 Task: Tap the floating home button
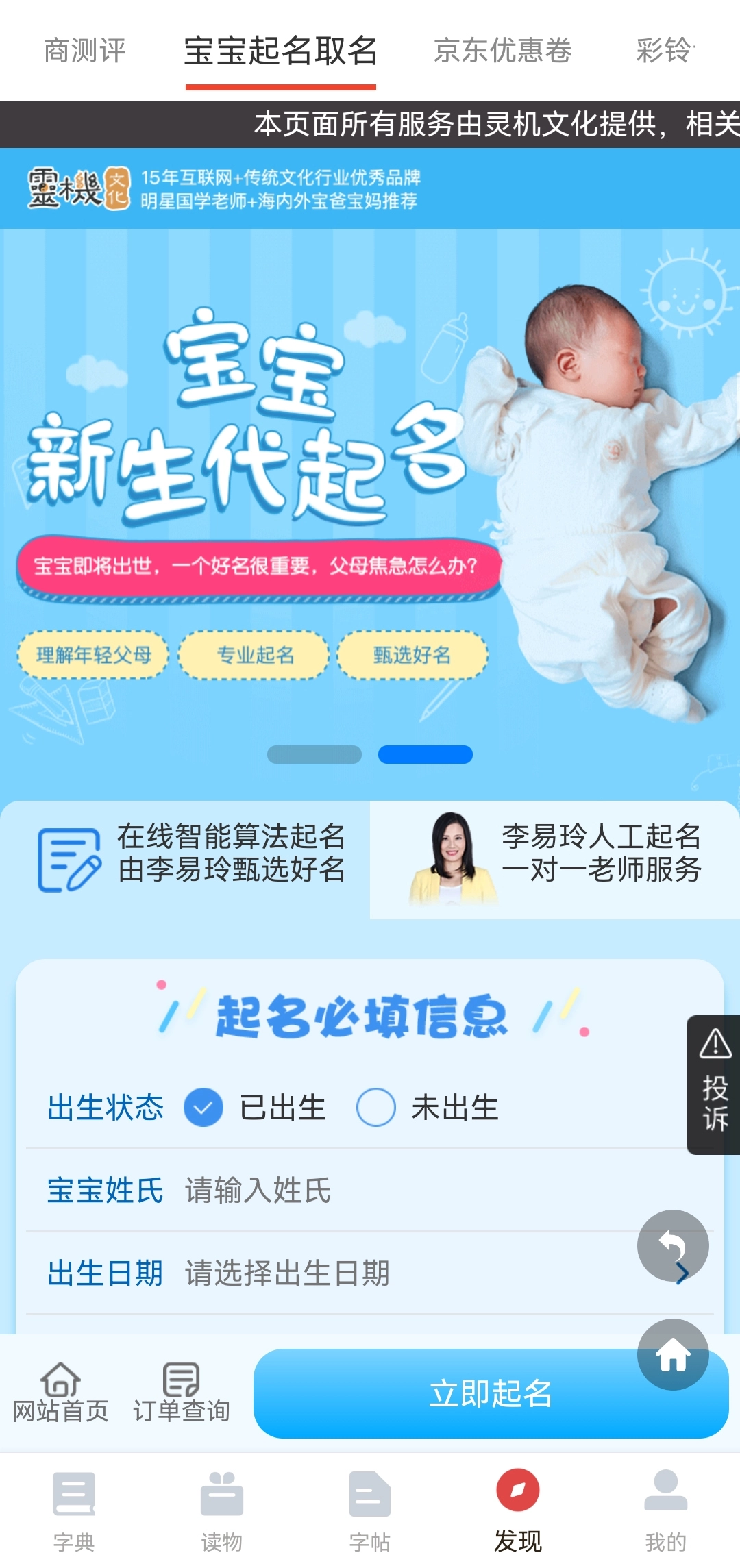(673, 1354)
